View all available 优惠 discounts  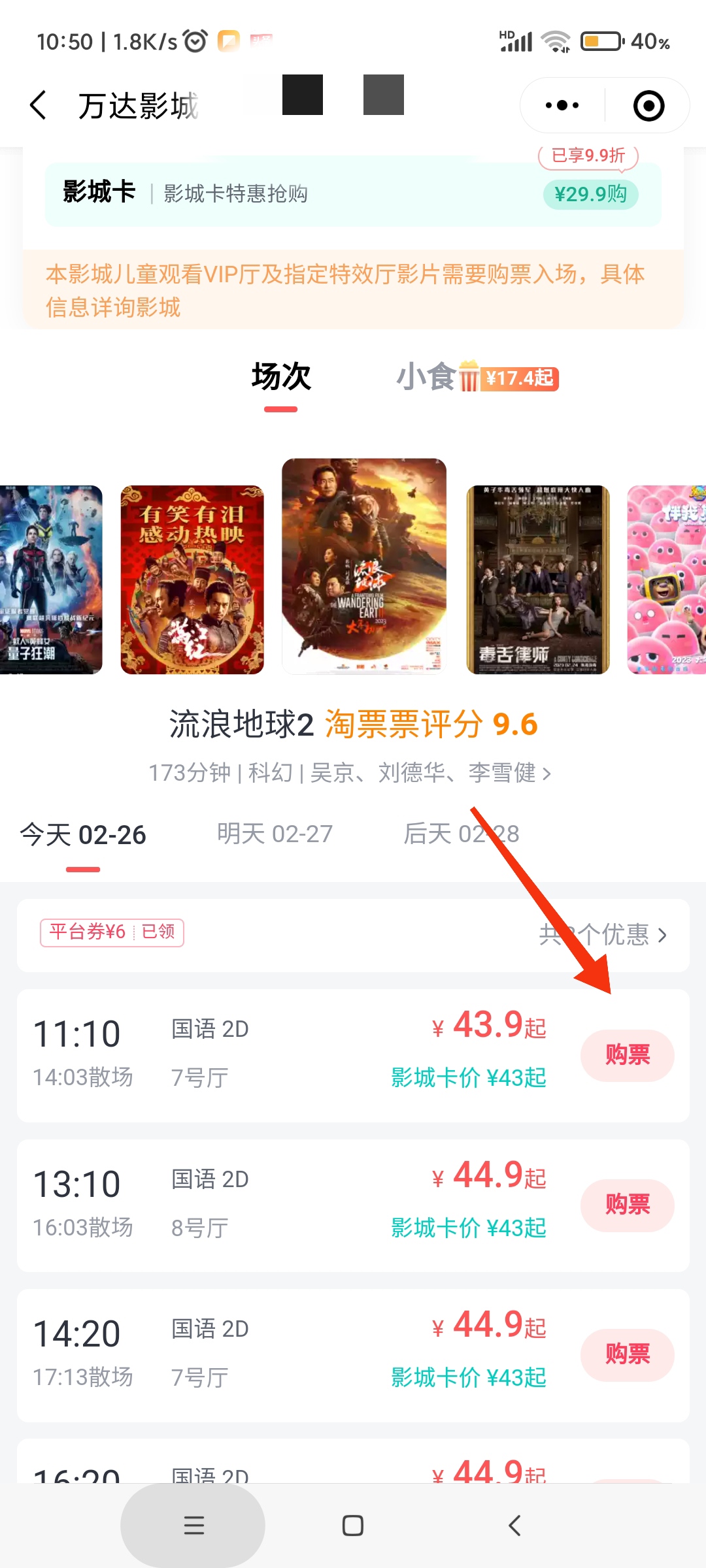pos(603,935)
